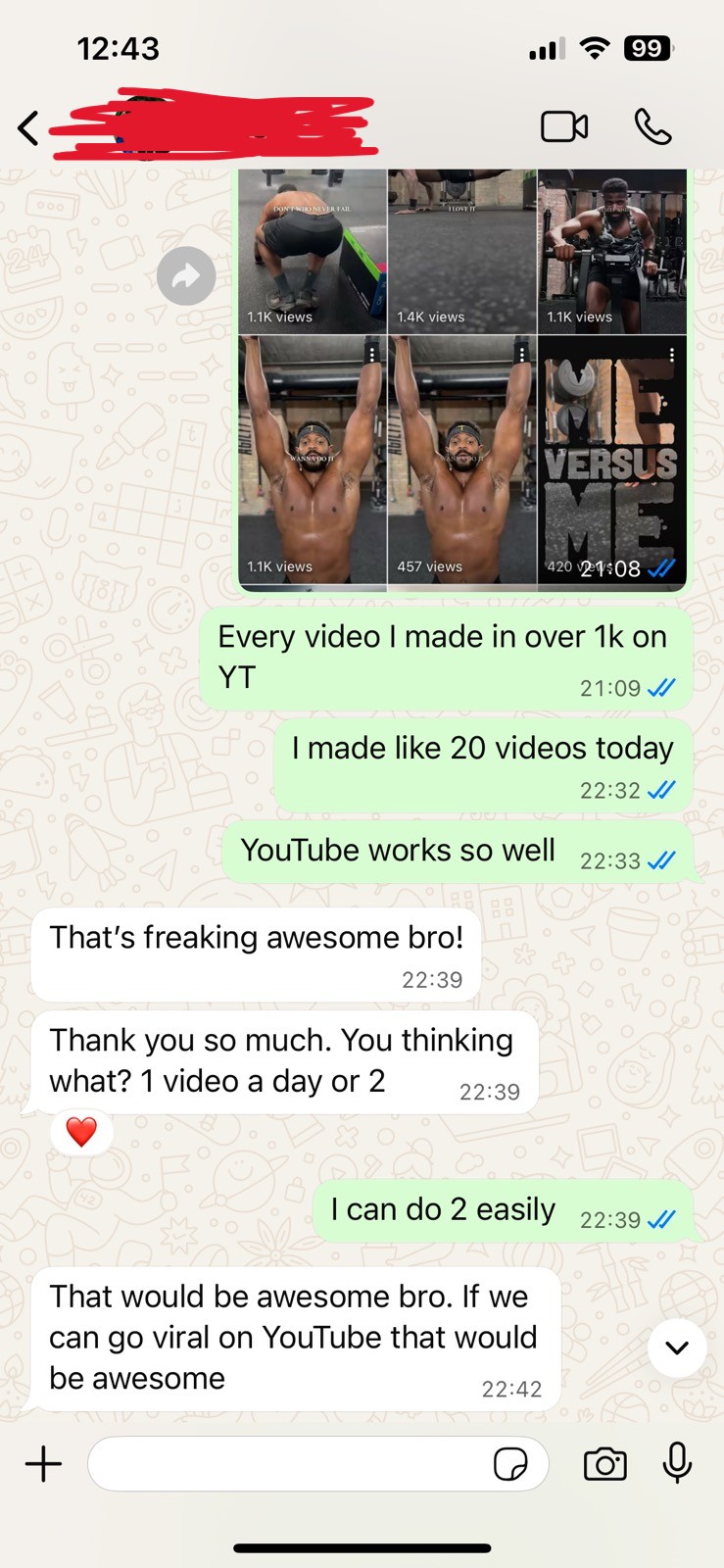Tap the heart reaction on the thank you message

point(81,1130)
